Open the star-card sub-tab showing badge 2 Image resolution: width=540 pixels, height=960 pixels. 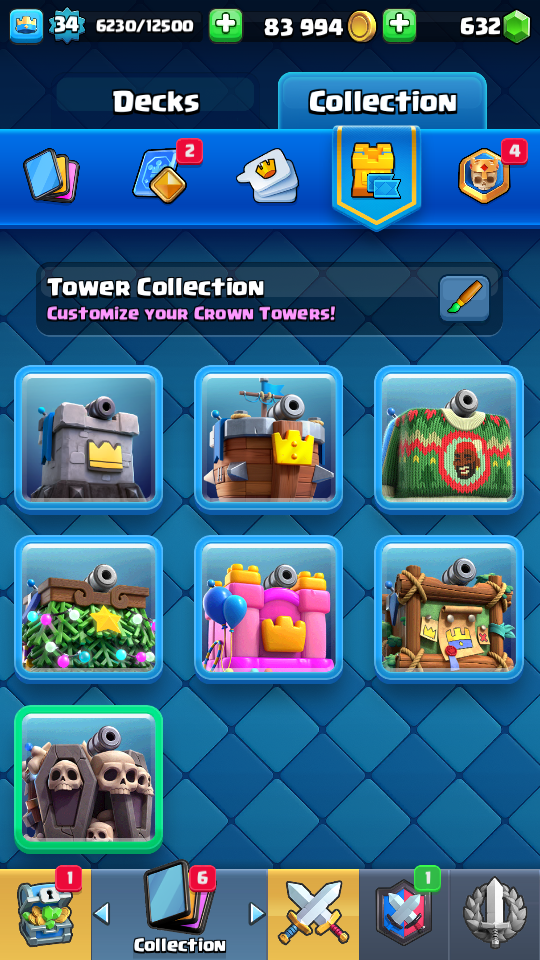click(162, 173)
